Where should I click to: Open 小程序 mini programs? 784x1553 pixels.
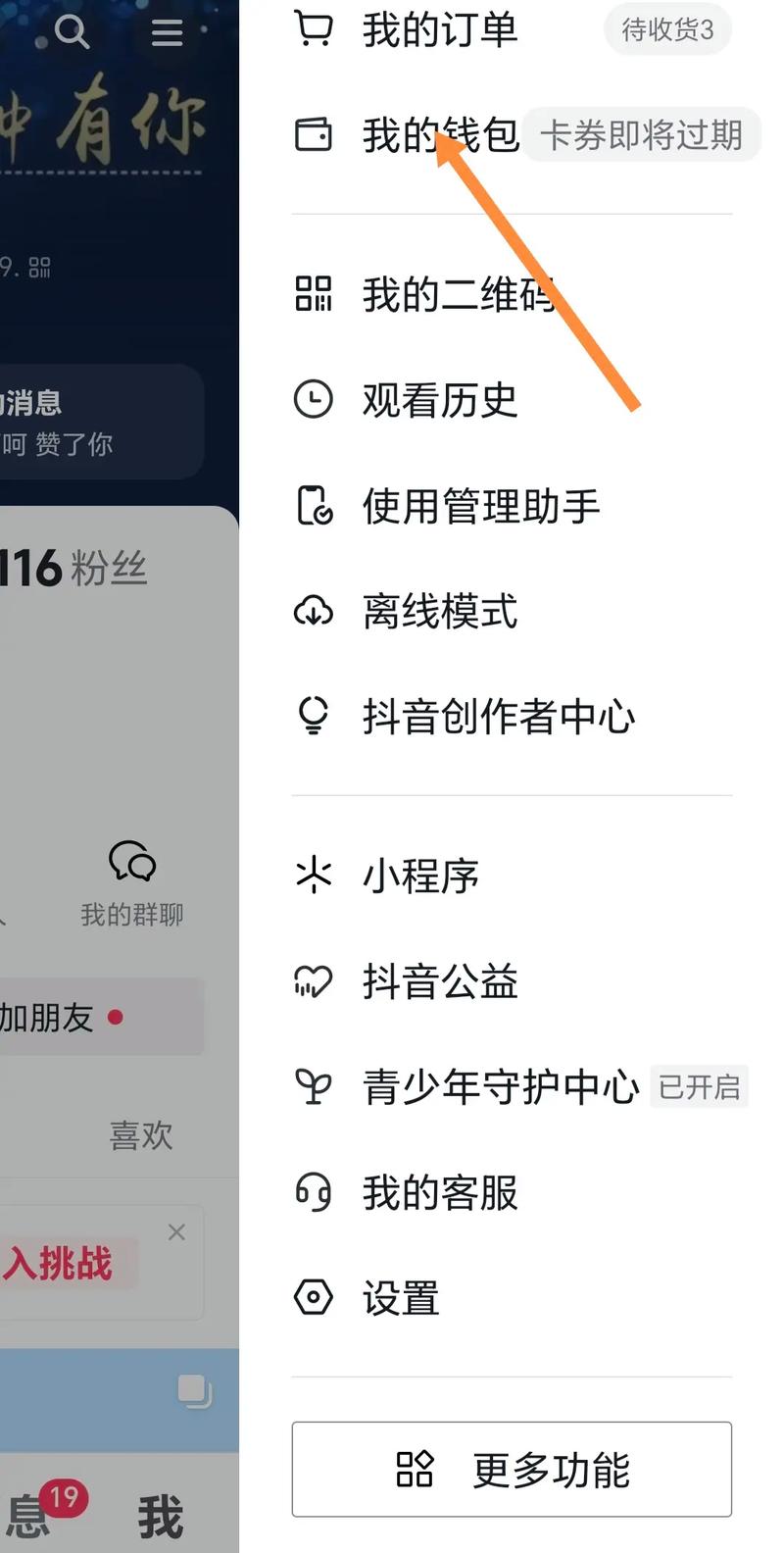tap(512, 875)
